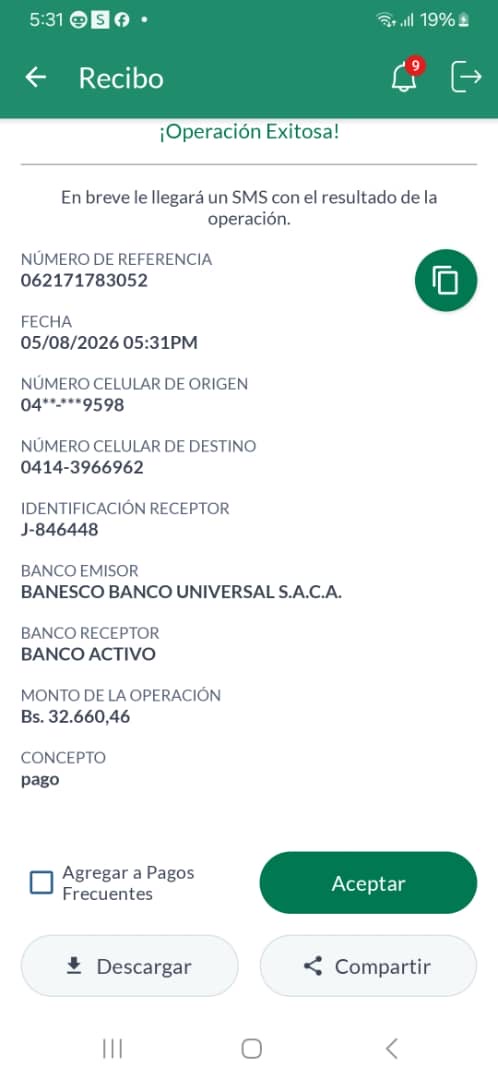The image size is (498, 1080).
Task: Tap the system back button
Action: [391, 1048]
